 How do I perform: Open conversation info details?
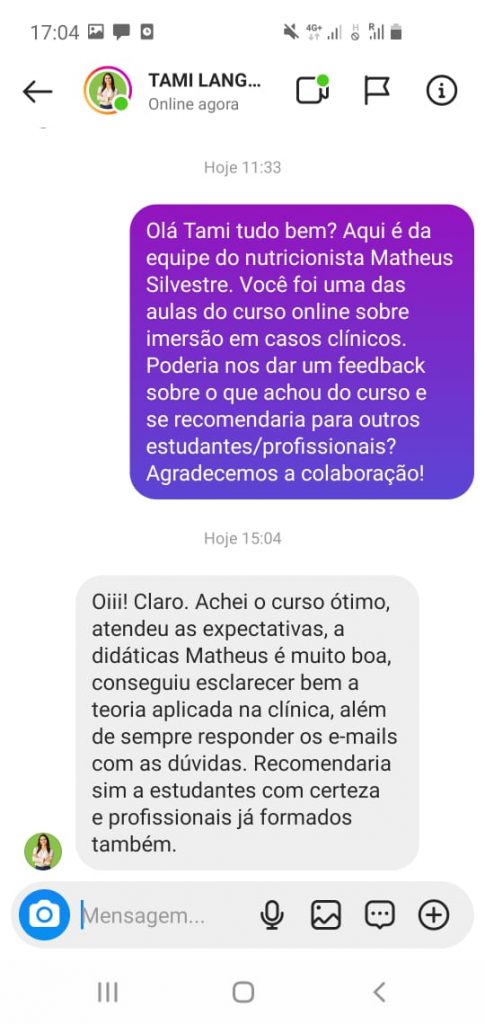pyautogui.click(x=442, y=91)
